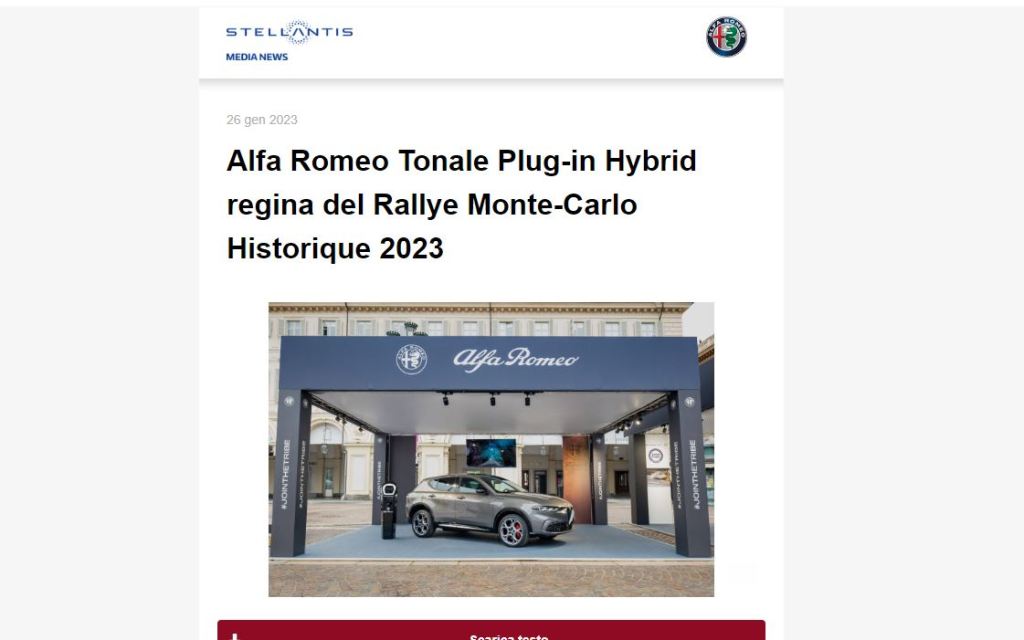
Task: Open the Alfa Romeo stand photo
Action: [x=491, y=449]
